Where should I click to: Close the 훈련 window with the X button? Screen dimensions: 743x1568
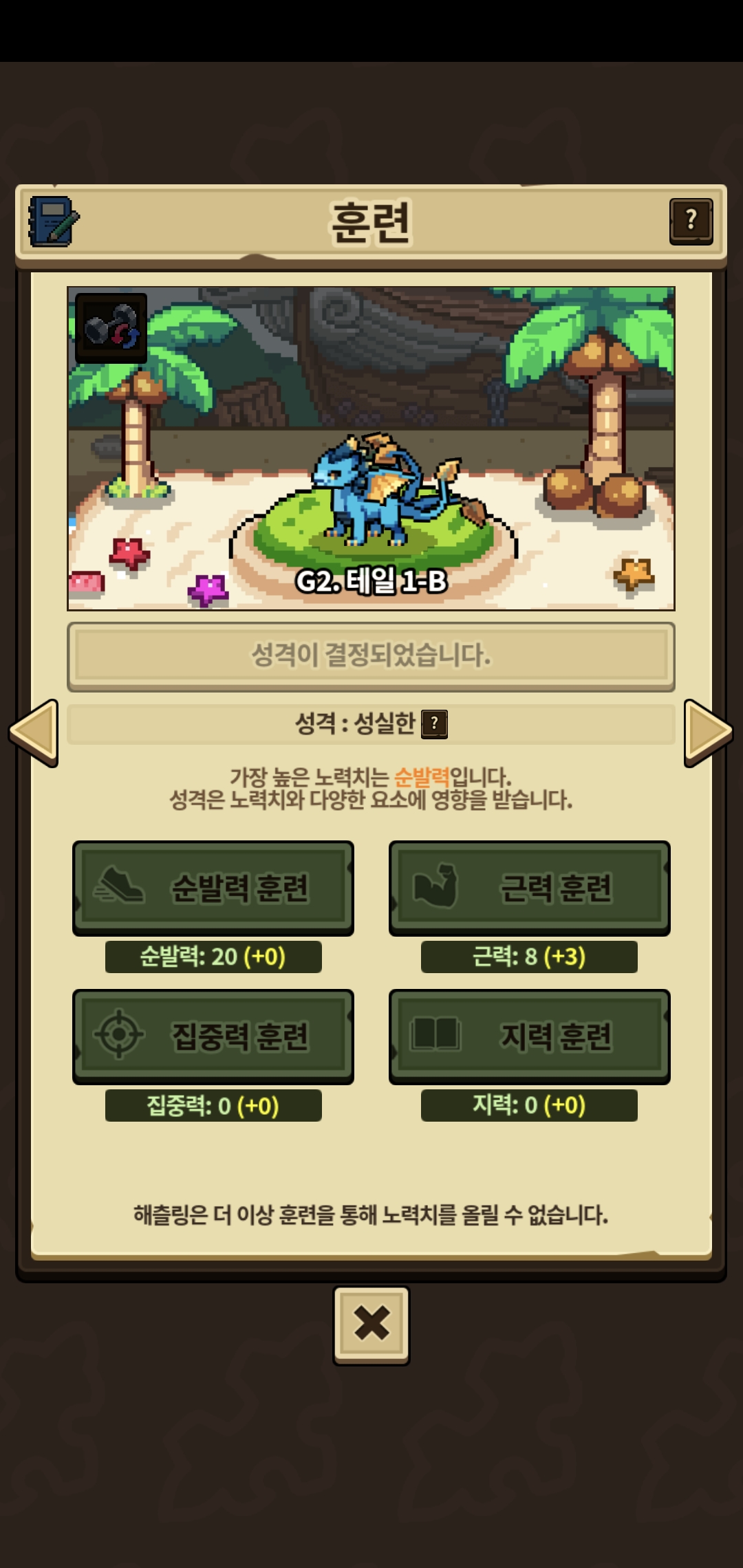tap(371, 1325)
